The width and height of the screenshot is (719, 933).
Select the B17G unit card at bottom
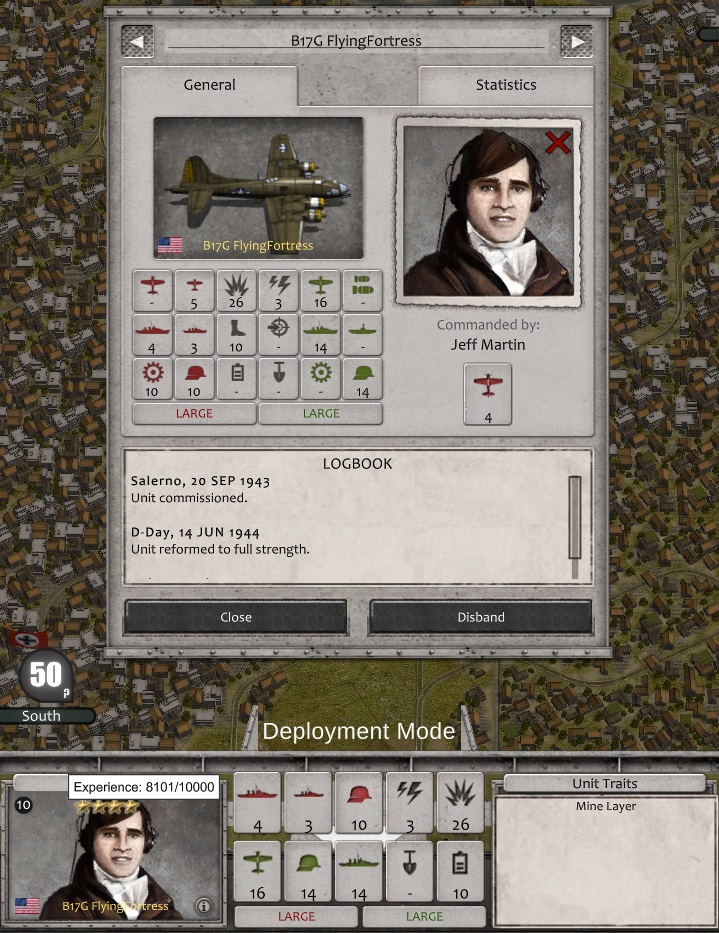115,855
